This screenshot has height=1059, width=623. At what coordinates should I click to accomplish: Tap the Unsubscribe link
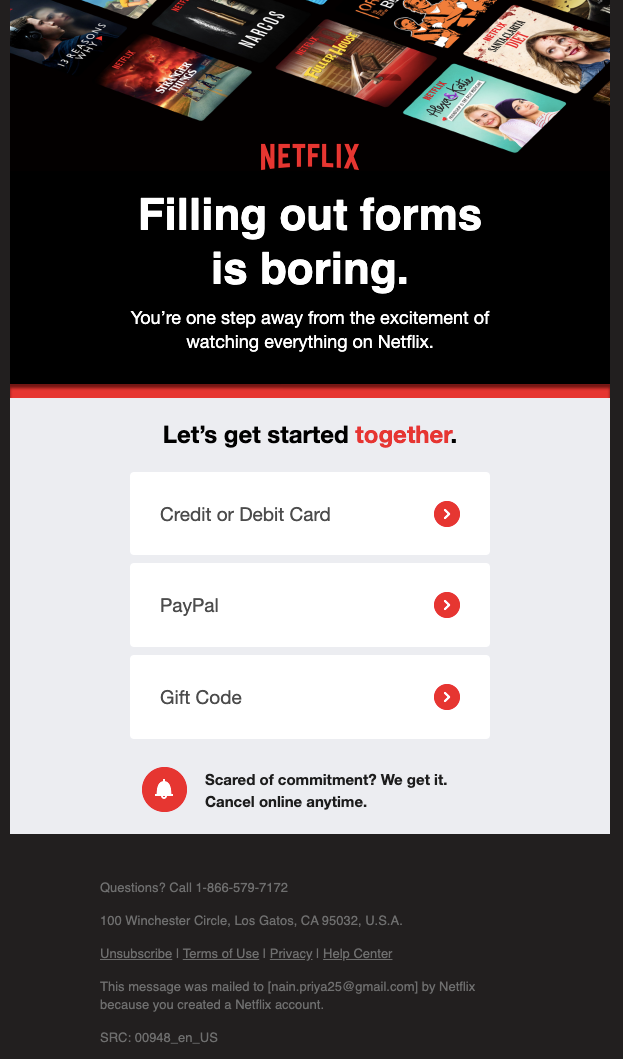click(x=136, y=954)
